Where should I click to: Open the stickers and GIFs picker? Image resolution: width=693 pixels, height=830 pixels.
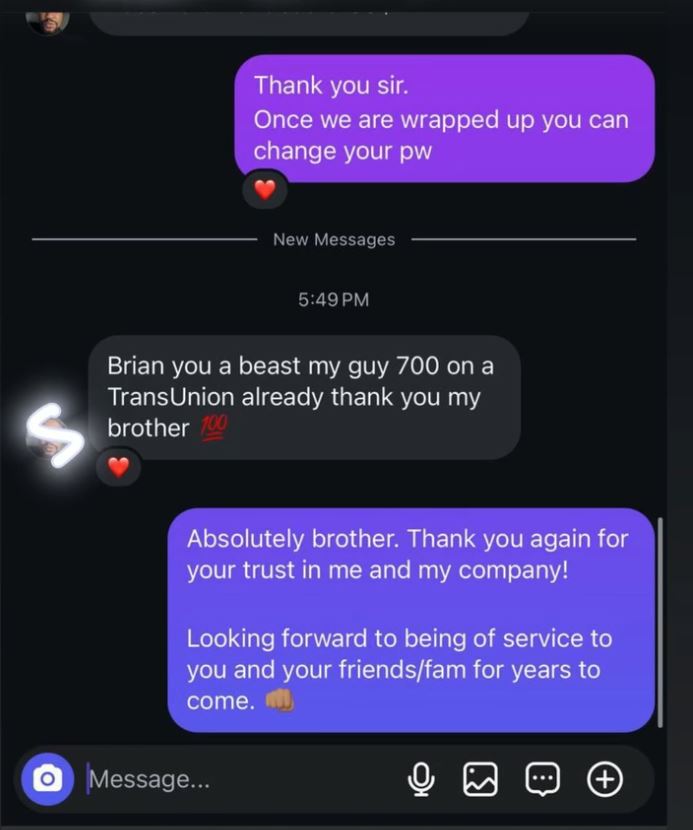click(542, 779)
